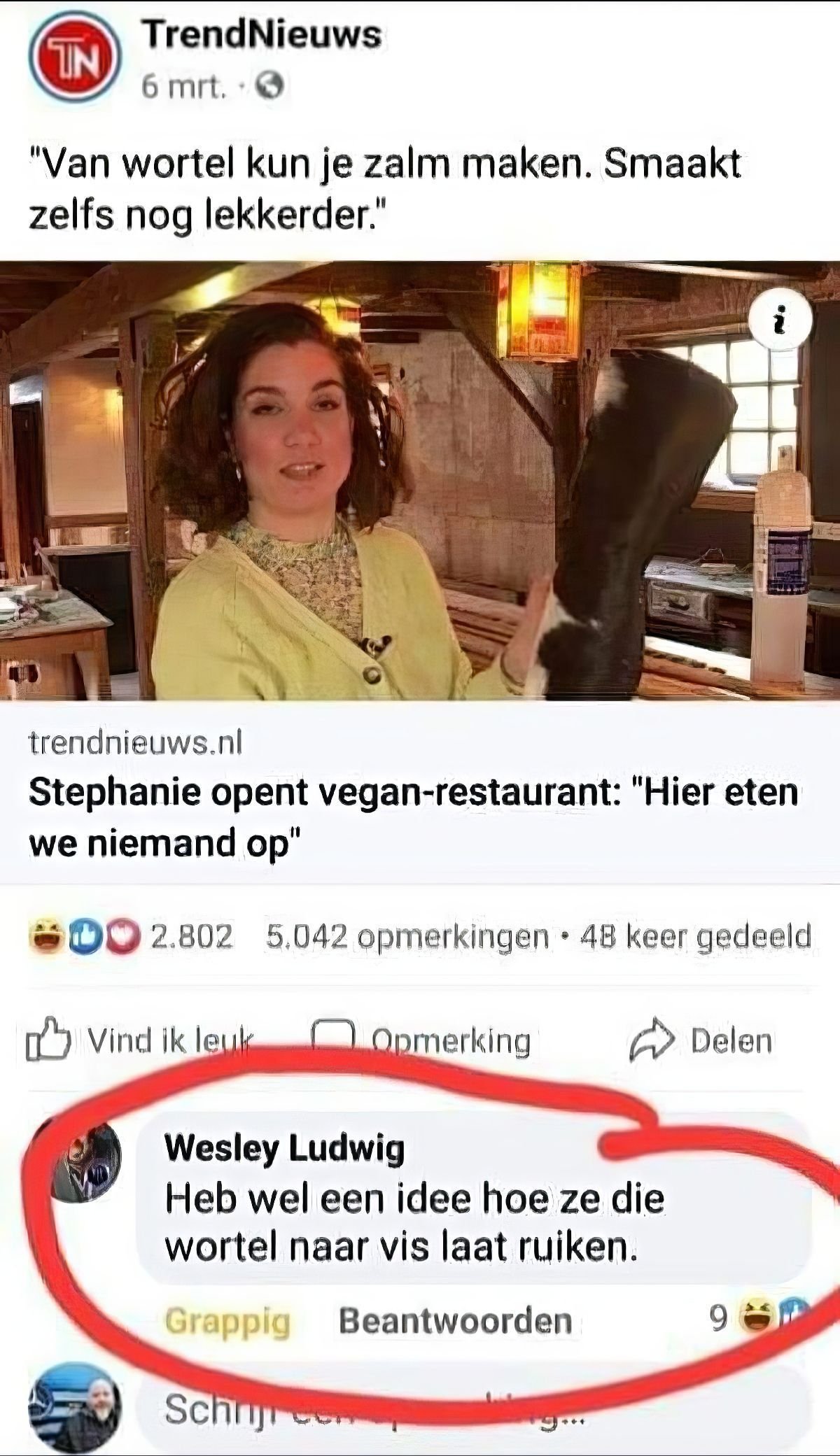Tap Grappig under Wesley Ludwig's comment
Viewport: 840px width, 1456px height.
coord(227,1320)
